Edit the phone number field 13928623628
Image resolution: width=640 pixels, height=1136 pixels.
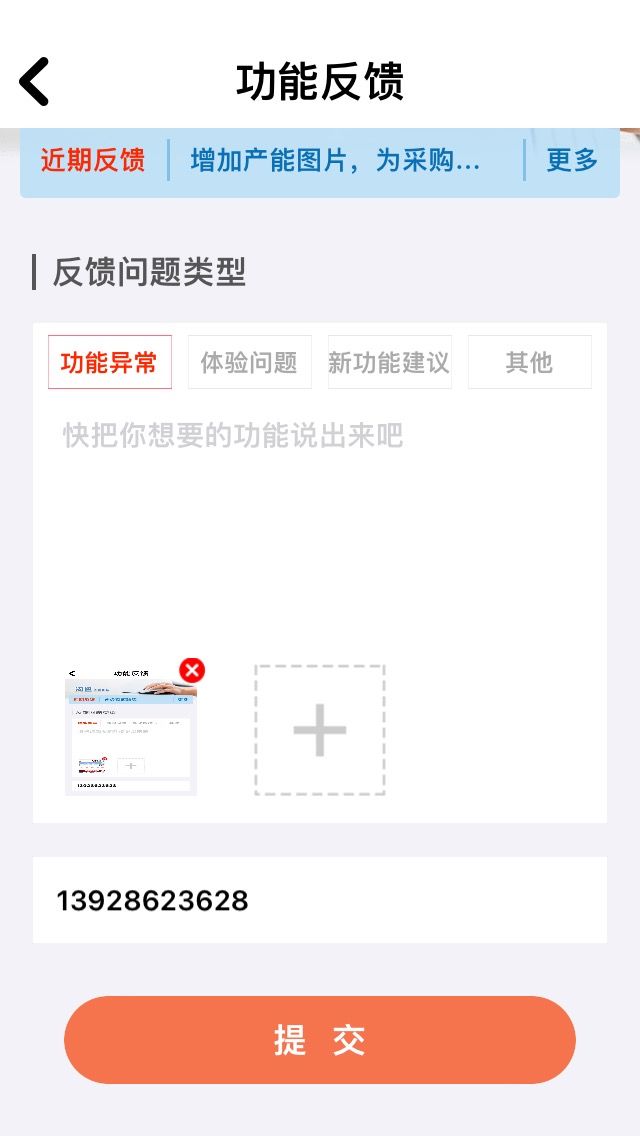coord(320,901)
